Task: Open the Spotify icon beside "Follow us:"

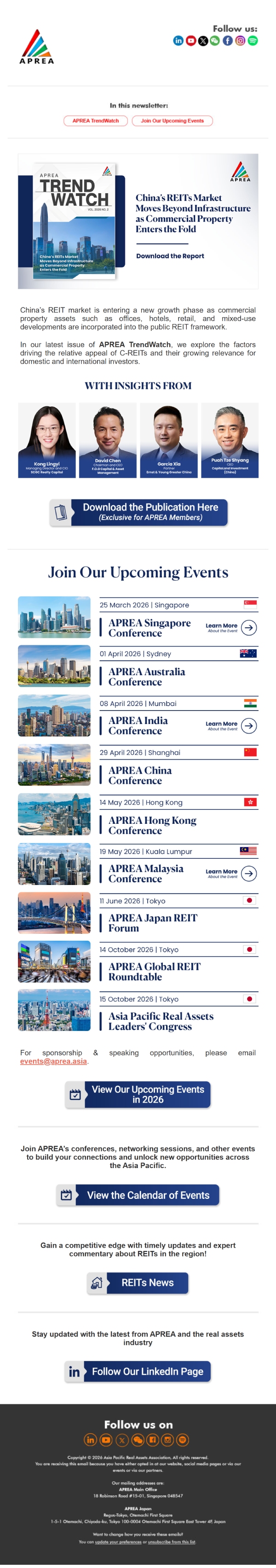Action: pos(253,41)
